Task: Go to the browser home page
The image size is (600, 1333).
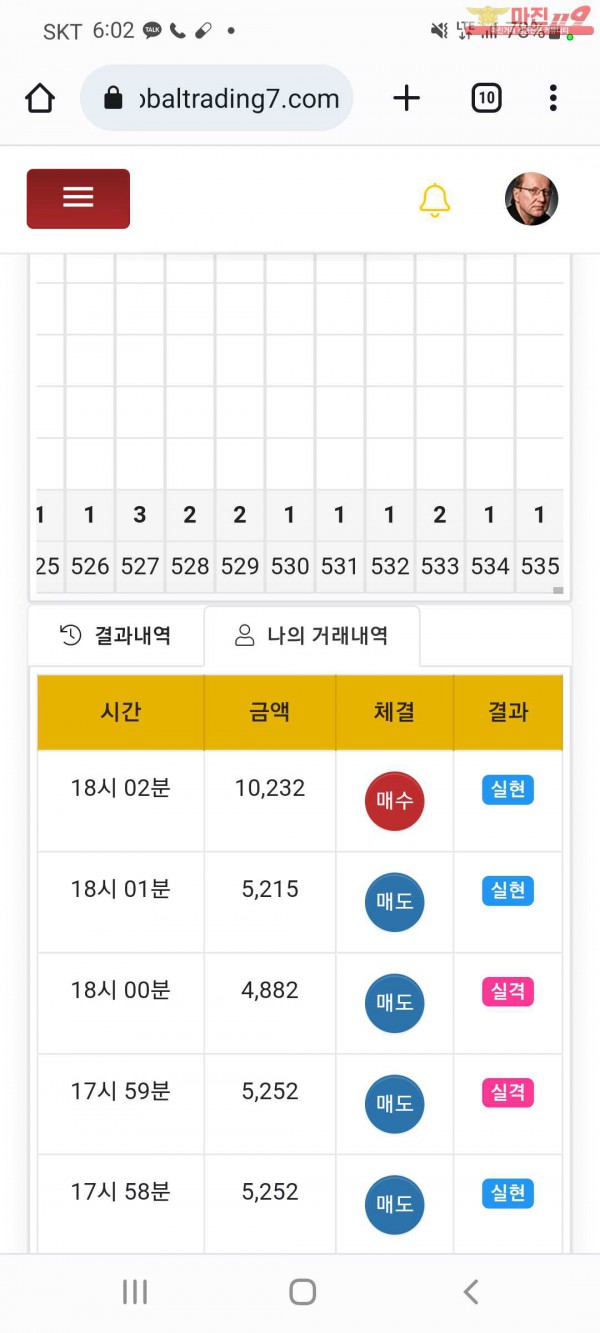Action: pyautogui.click(x=40, y=98)
